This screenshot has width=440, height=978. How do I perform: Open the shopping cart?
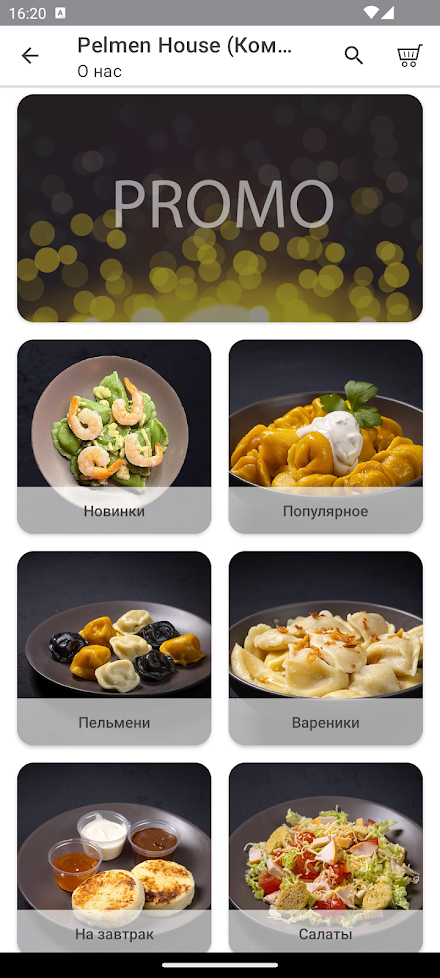[410, 56]
